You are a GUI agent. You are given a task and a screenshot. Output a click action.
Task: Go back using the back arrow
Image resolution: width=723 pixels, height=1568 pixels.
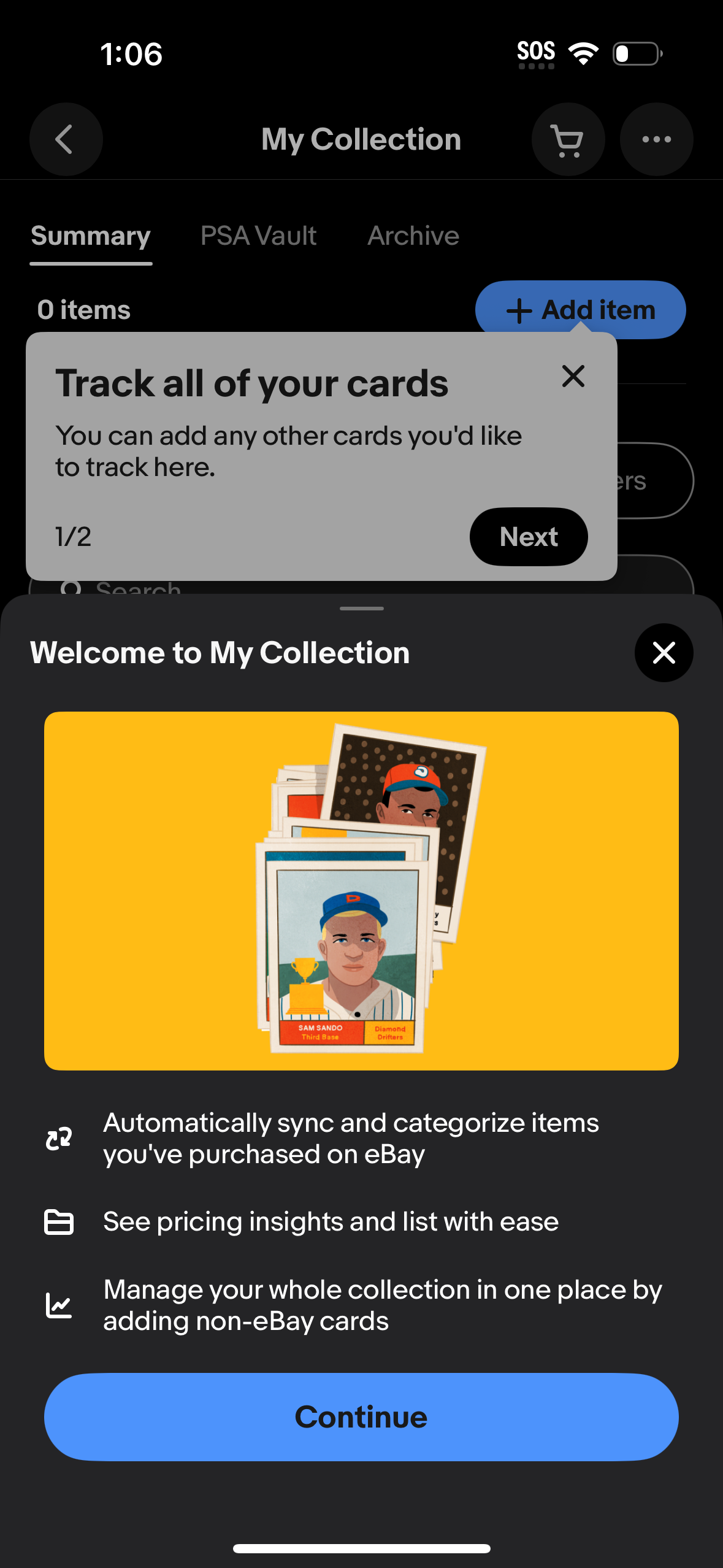(66, 139)
